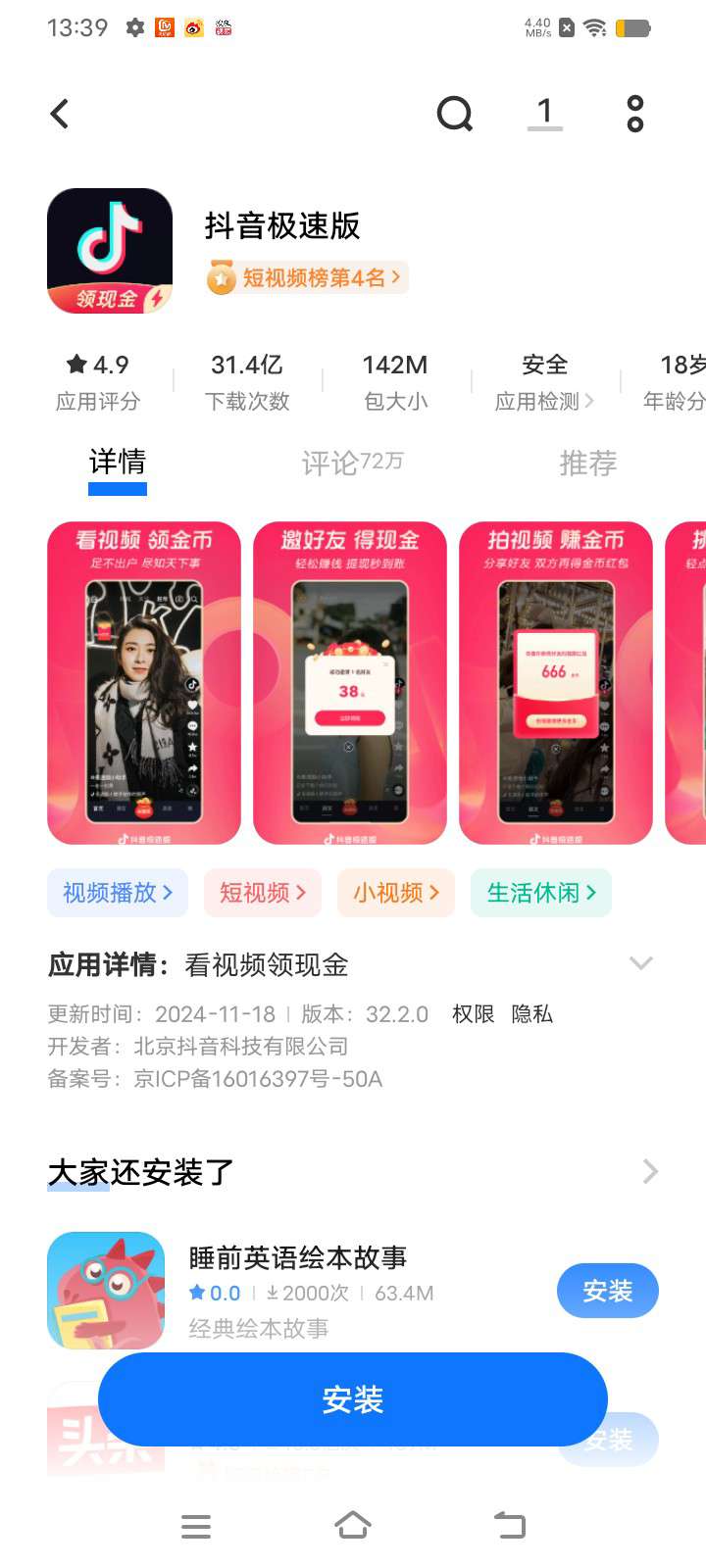Open the three-dot overflow menu
The width and height of the screenshot is (706, 1568).
[635, 114]
